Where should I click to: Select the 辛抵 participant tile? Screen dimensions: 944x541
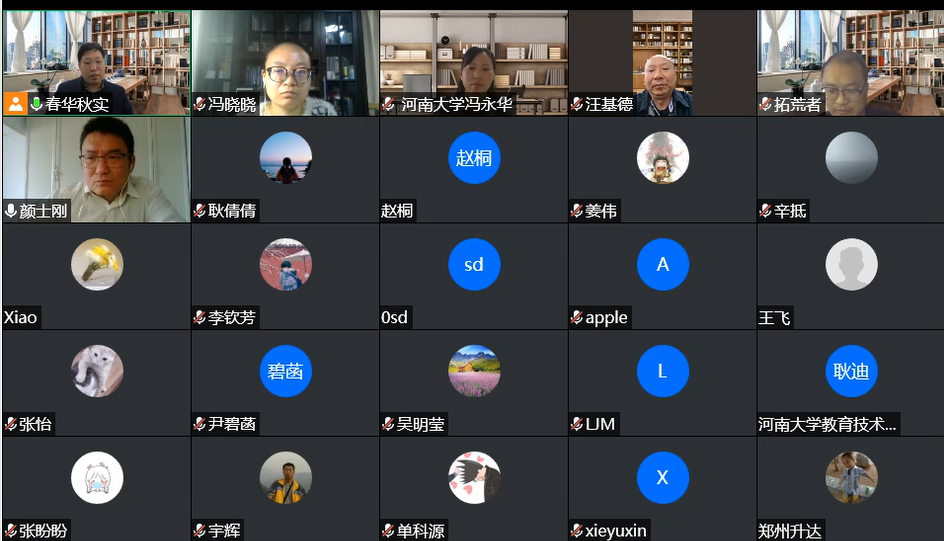[x=850, y=169]
